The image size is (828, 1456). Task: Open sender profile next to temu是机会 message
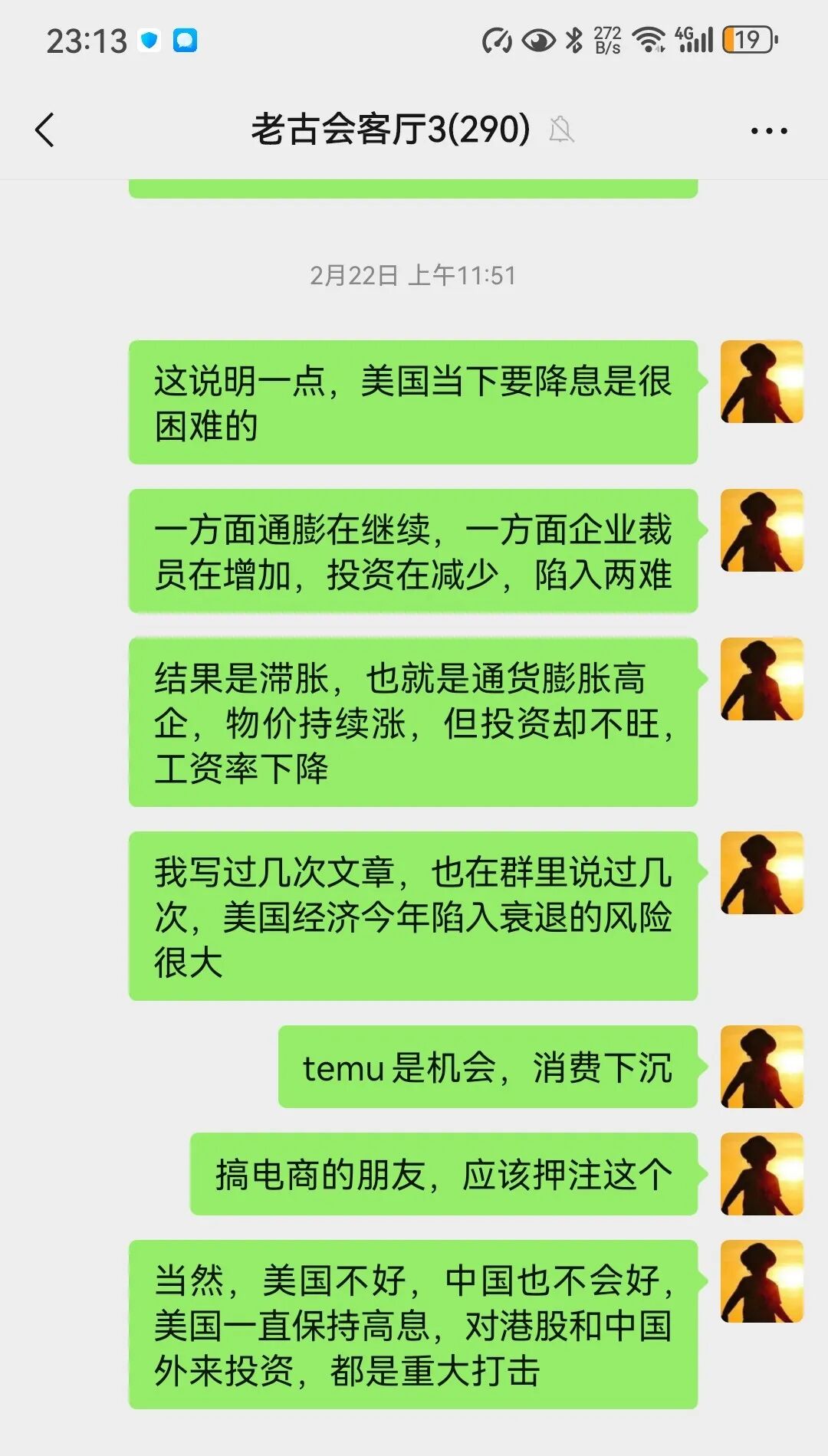pos(762,1067)
